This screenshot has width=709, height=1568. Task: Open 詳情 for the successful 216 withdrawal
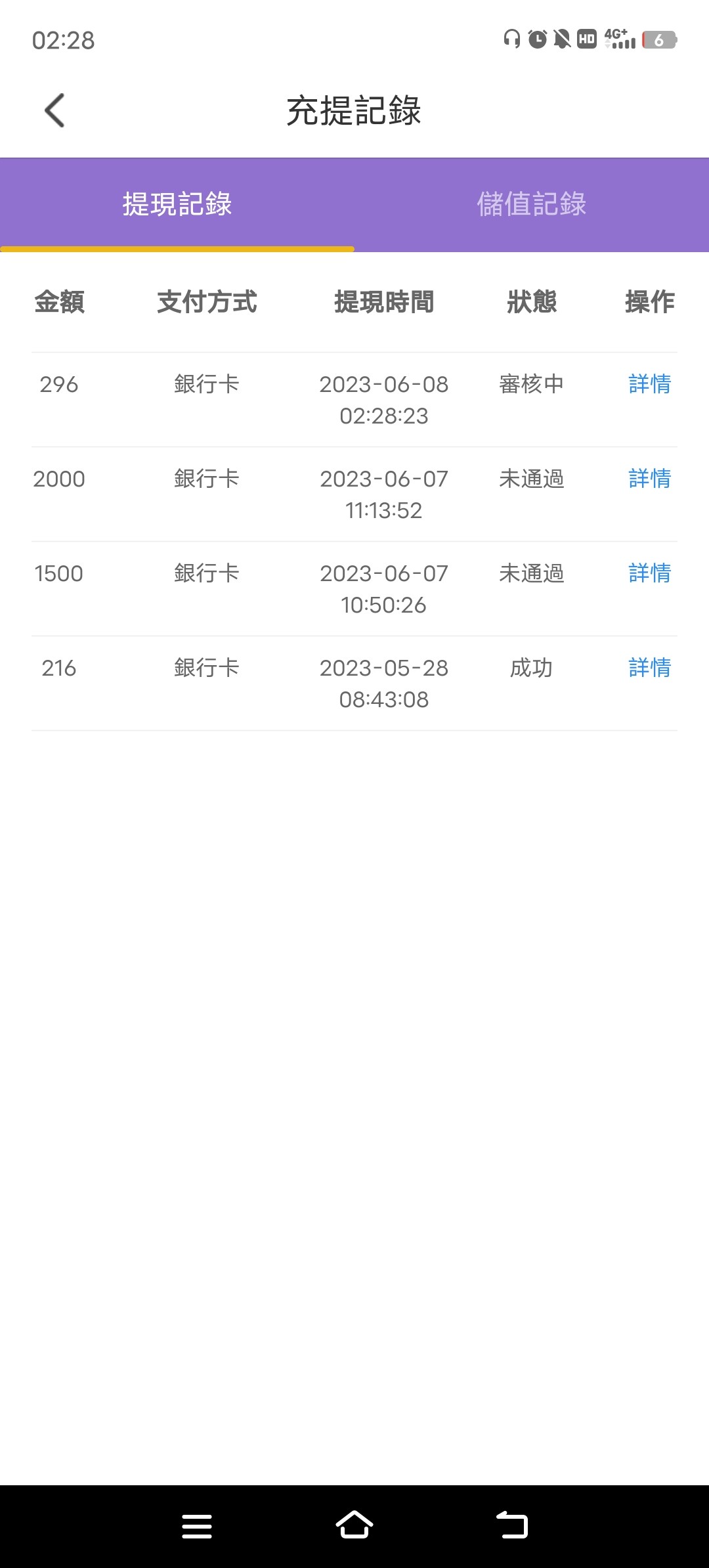649,668
